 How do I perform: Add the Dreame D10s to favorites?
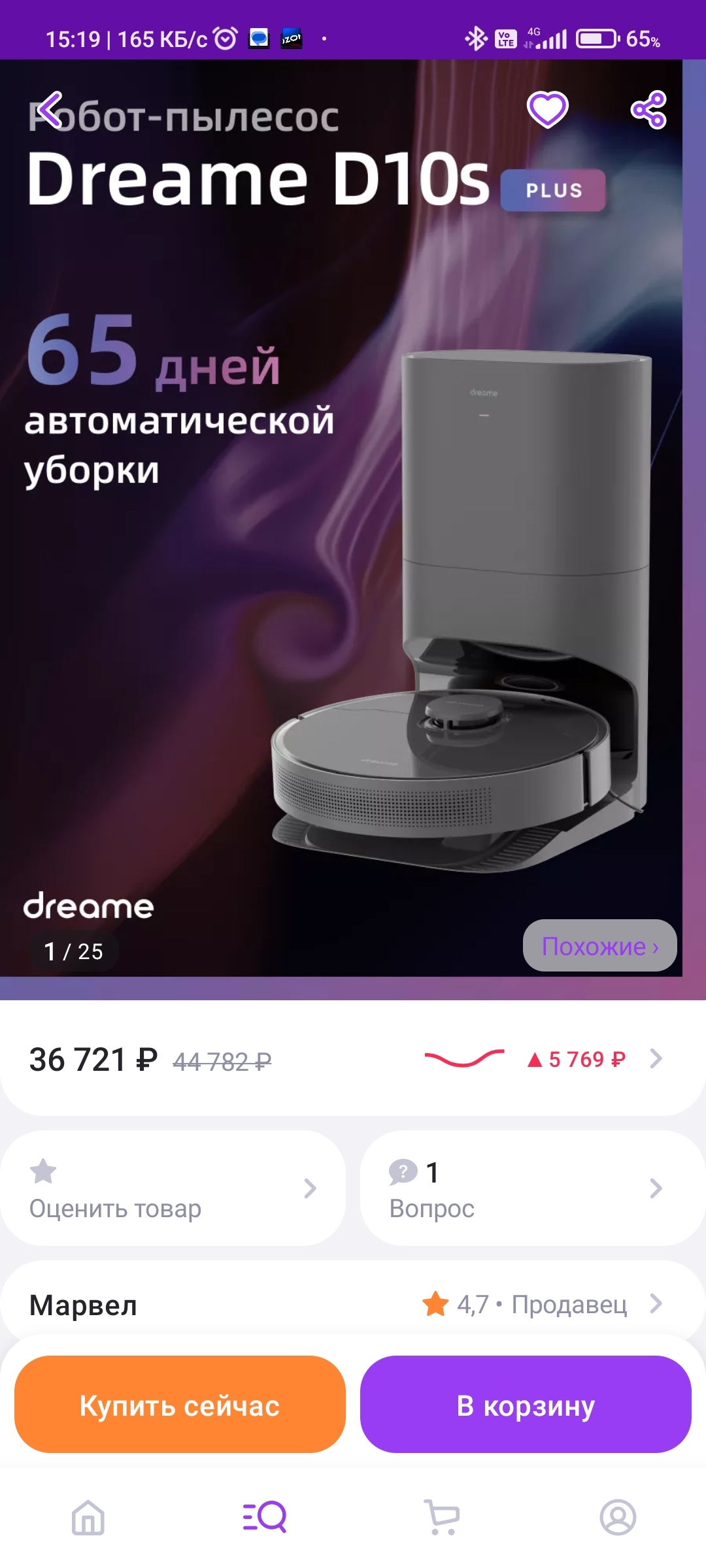[x=548, y=108]
